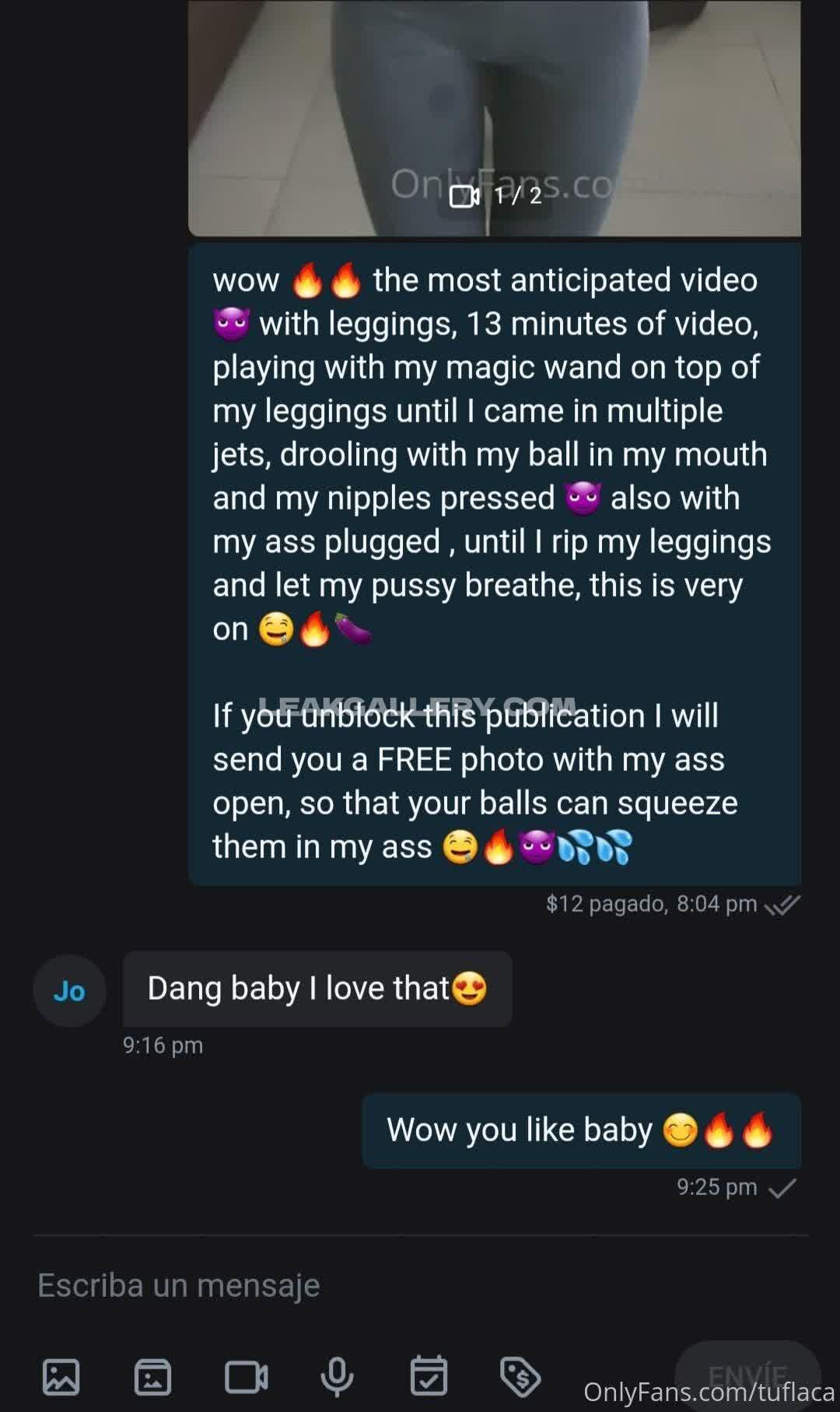Viewport: 840px width, 1412px height.
Task: Record a voice message with the microphone
Action: pyautogui.click(x=337, y=1377)
